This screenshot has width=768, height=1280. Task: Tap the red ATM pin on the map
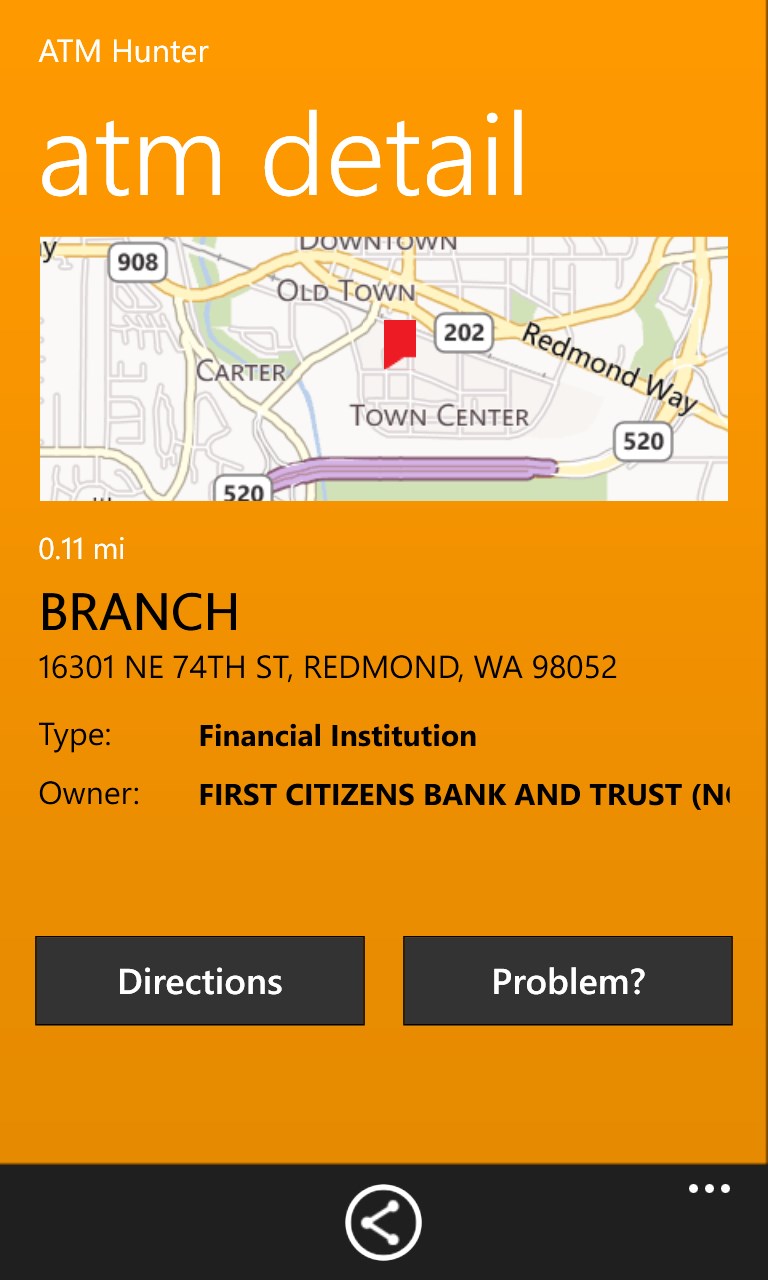click(399, 345)
